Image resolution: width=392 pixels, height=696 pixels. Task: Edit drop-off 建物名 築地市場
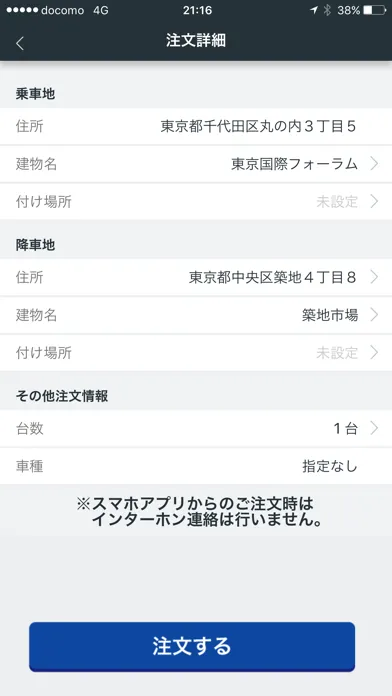click(196, 316)
